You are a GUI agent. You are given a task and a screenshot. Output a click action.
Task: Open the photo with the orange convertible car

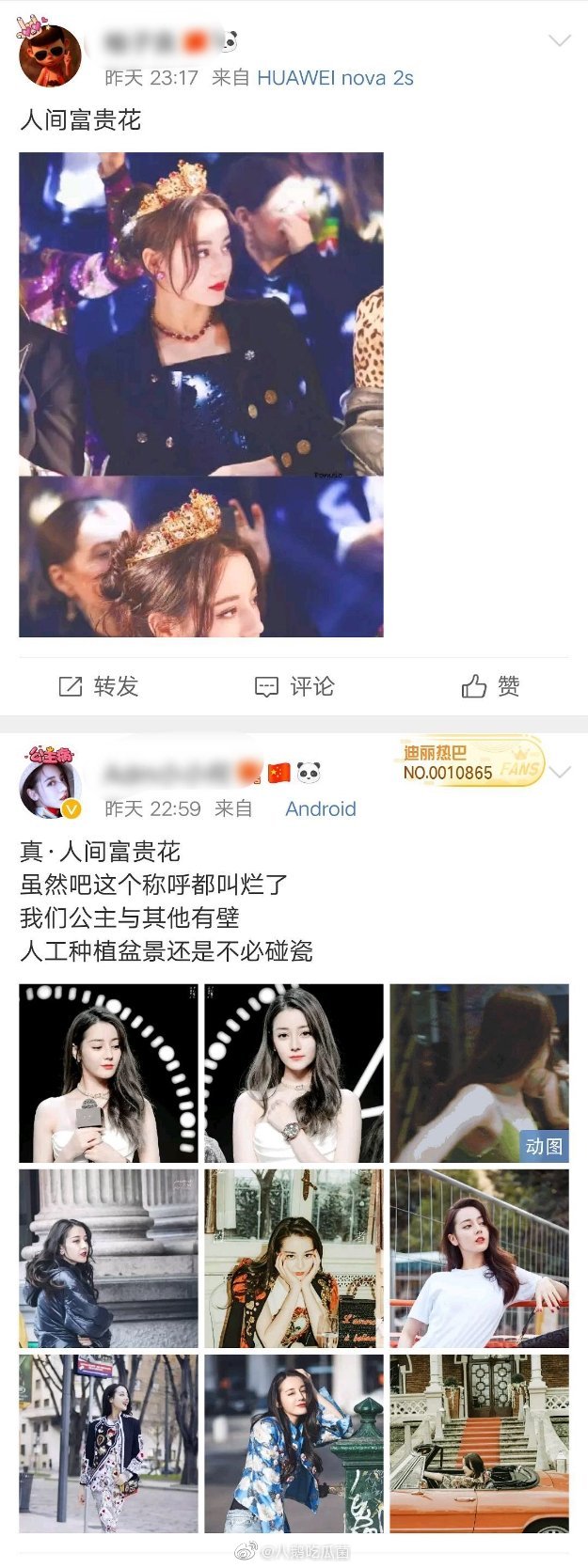[x=479, y=1443]
